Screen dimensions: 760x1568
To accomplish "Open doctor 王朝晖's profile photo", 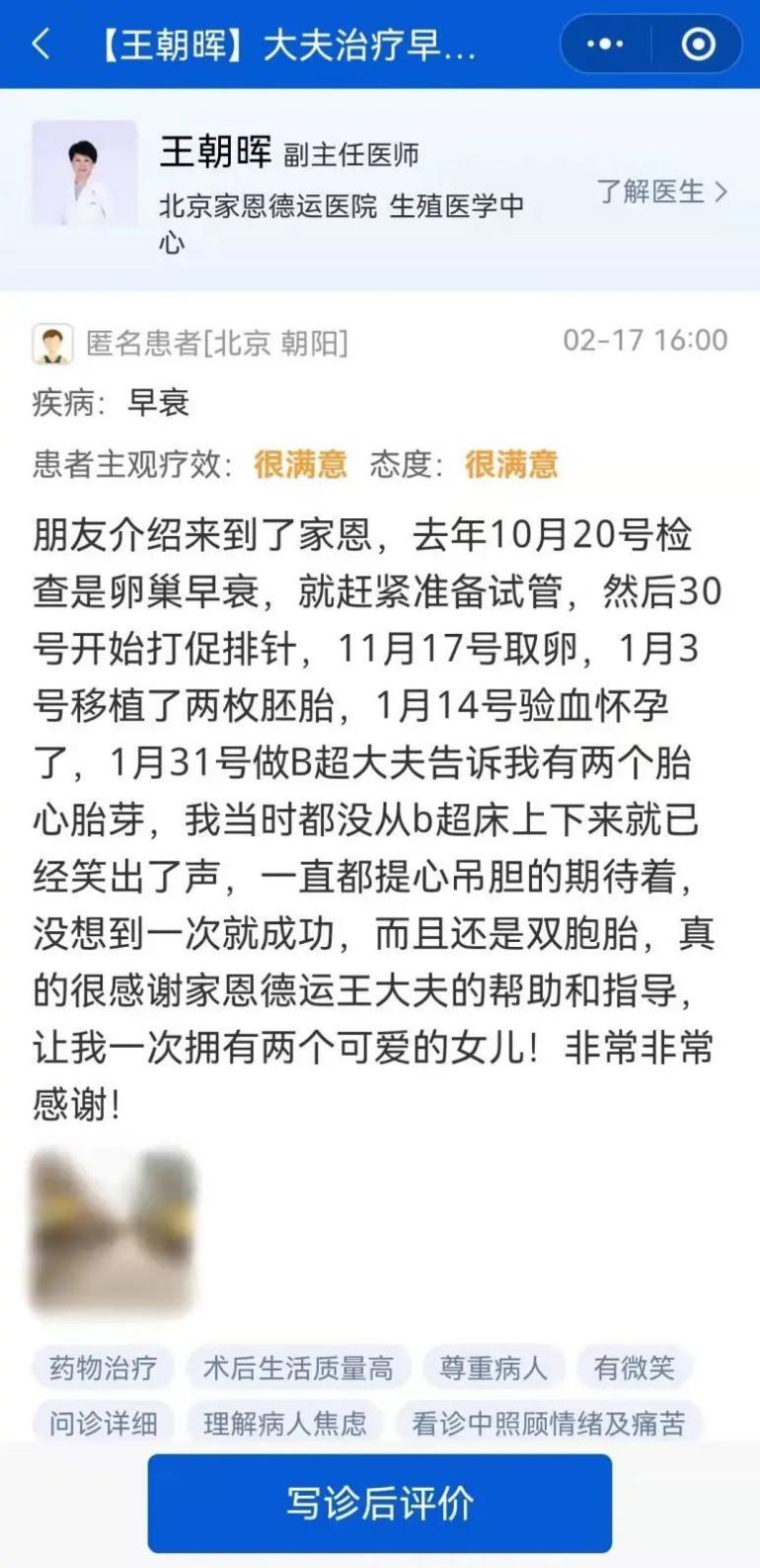I will tap(84, 174).
